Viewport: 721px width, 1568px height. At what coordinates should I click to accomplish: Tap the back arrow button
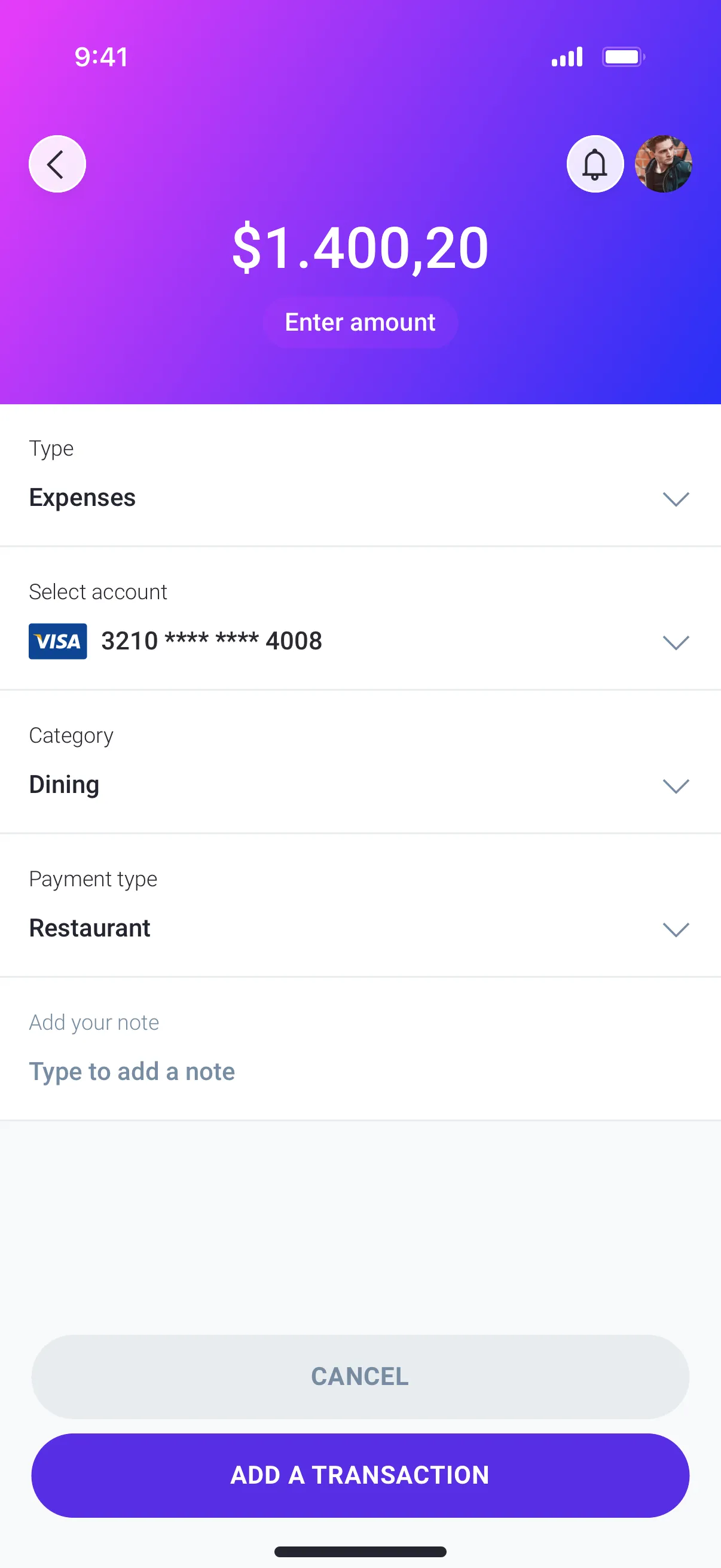click(x=57, y=164)
